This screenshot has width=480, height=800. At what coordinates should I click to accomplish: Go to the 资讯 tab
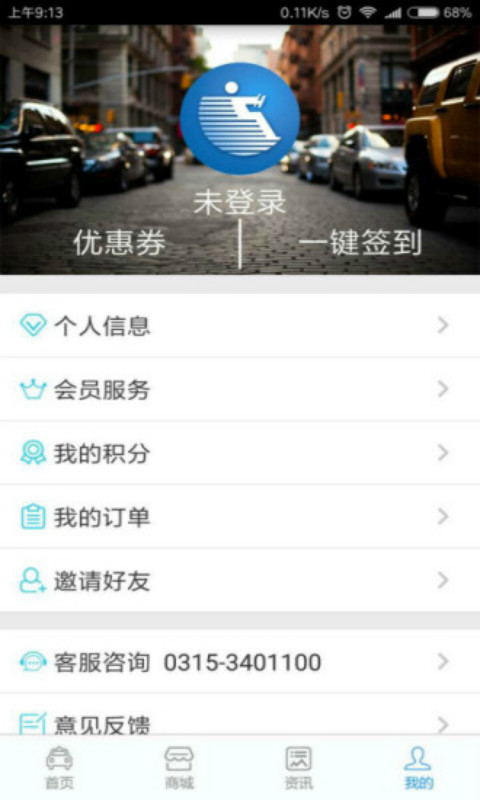click(x=299, y=767)
